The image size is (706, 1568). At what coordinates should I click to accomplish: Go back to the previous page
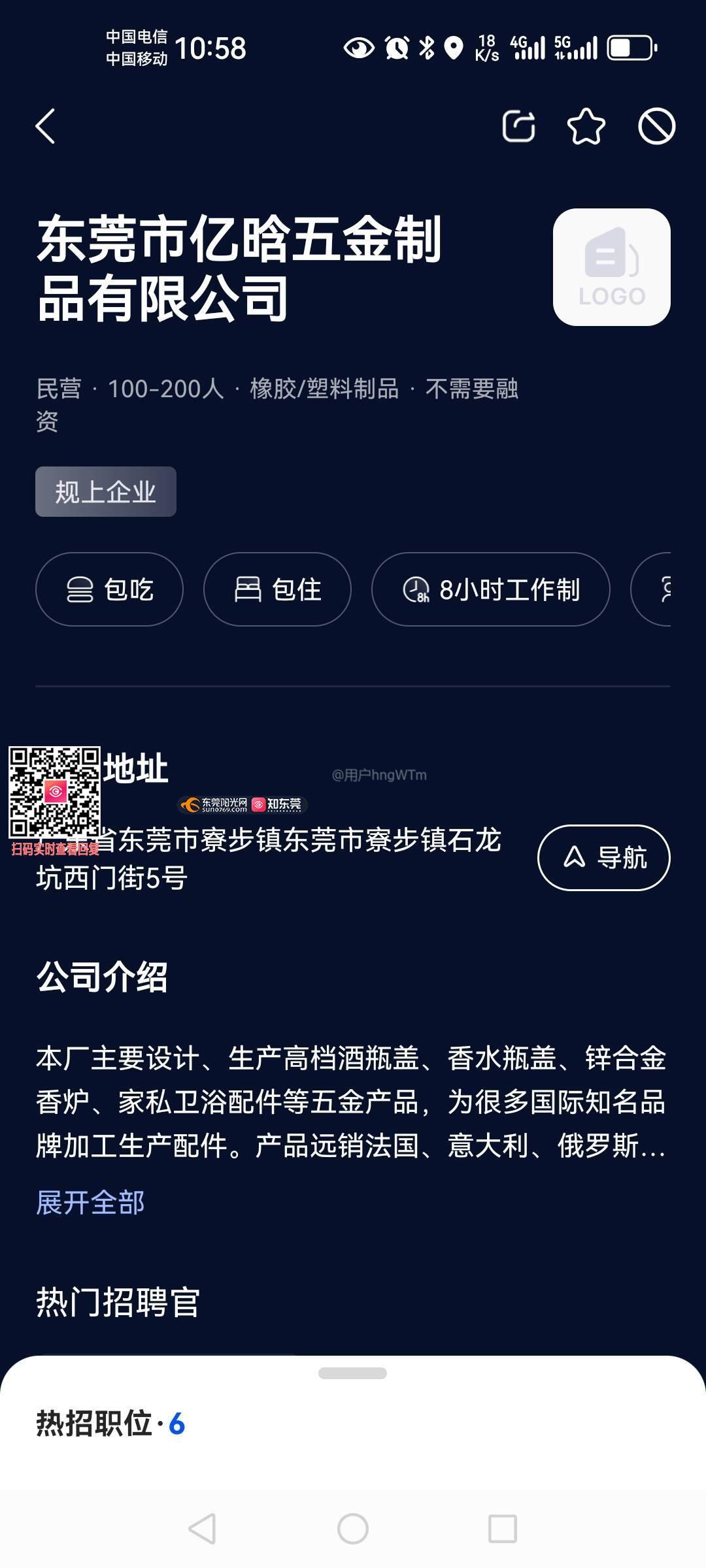coord(46,126)
